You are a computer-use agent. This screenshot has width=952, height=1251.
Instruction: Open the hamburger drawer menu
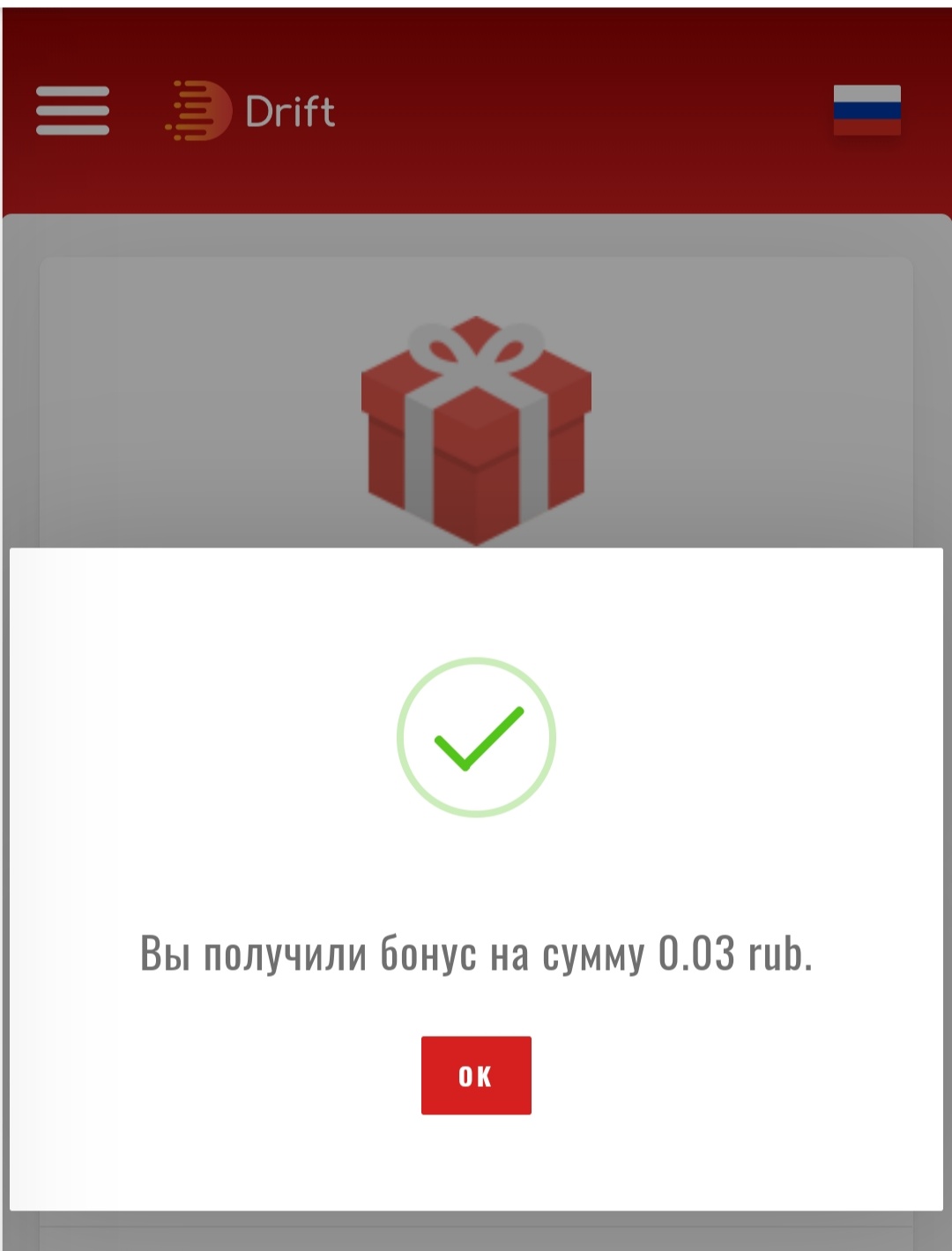click(72, 111)
